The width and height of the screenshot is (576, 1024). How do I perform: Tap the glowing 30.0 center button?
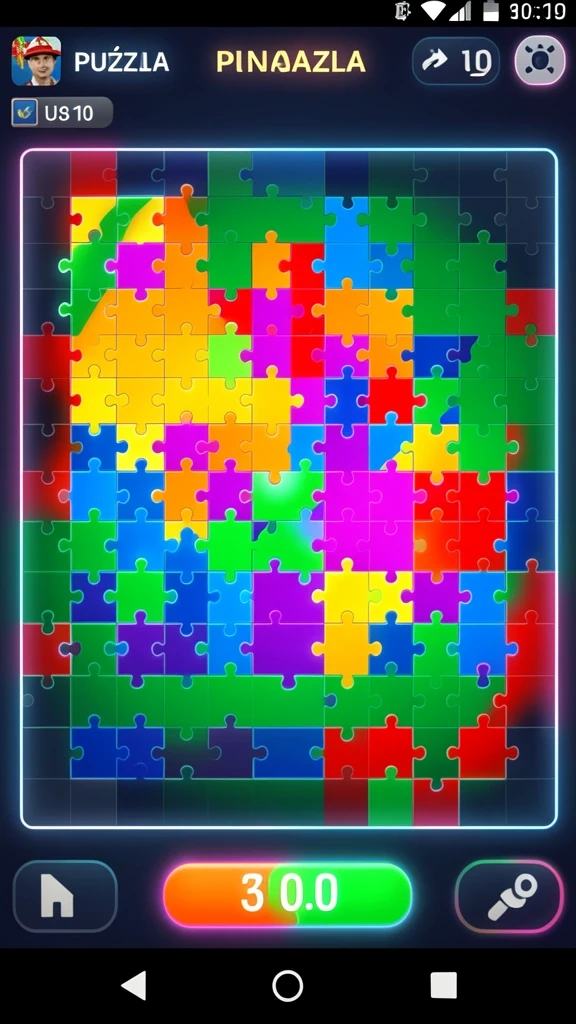[288, 895]
